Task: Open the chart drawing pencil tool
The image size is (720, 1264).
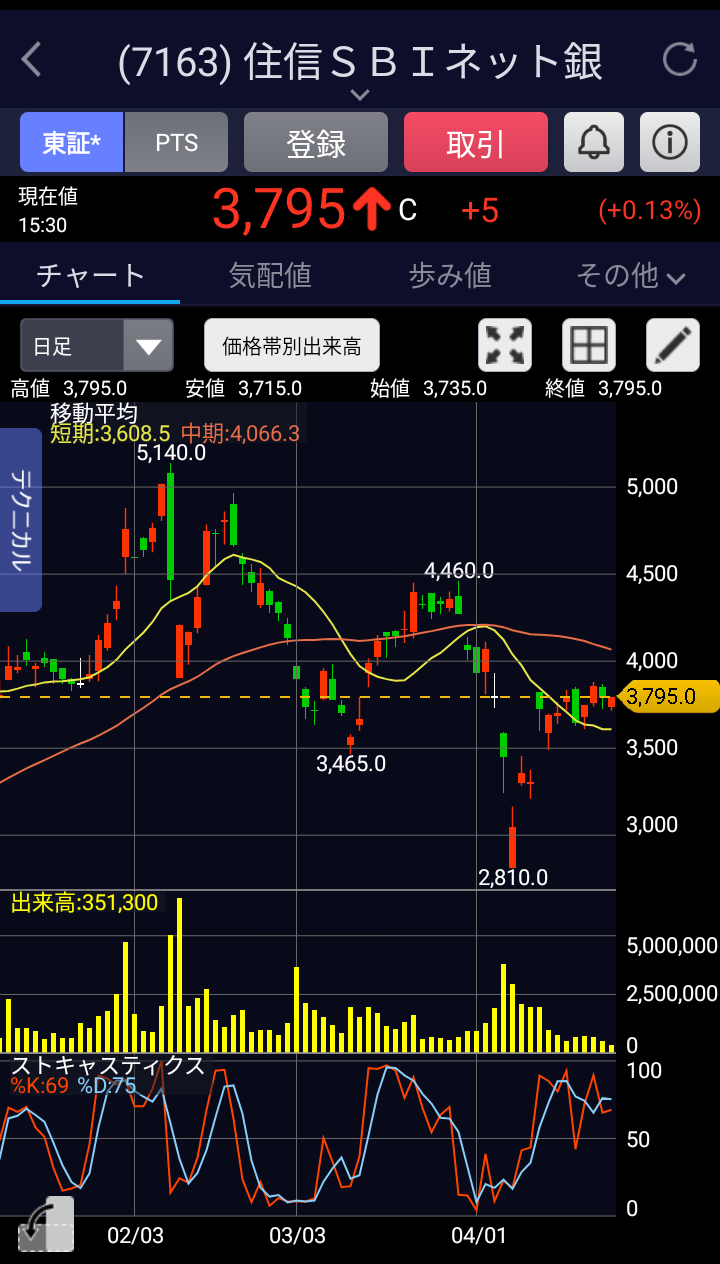Action: tap(673, 346)
